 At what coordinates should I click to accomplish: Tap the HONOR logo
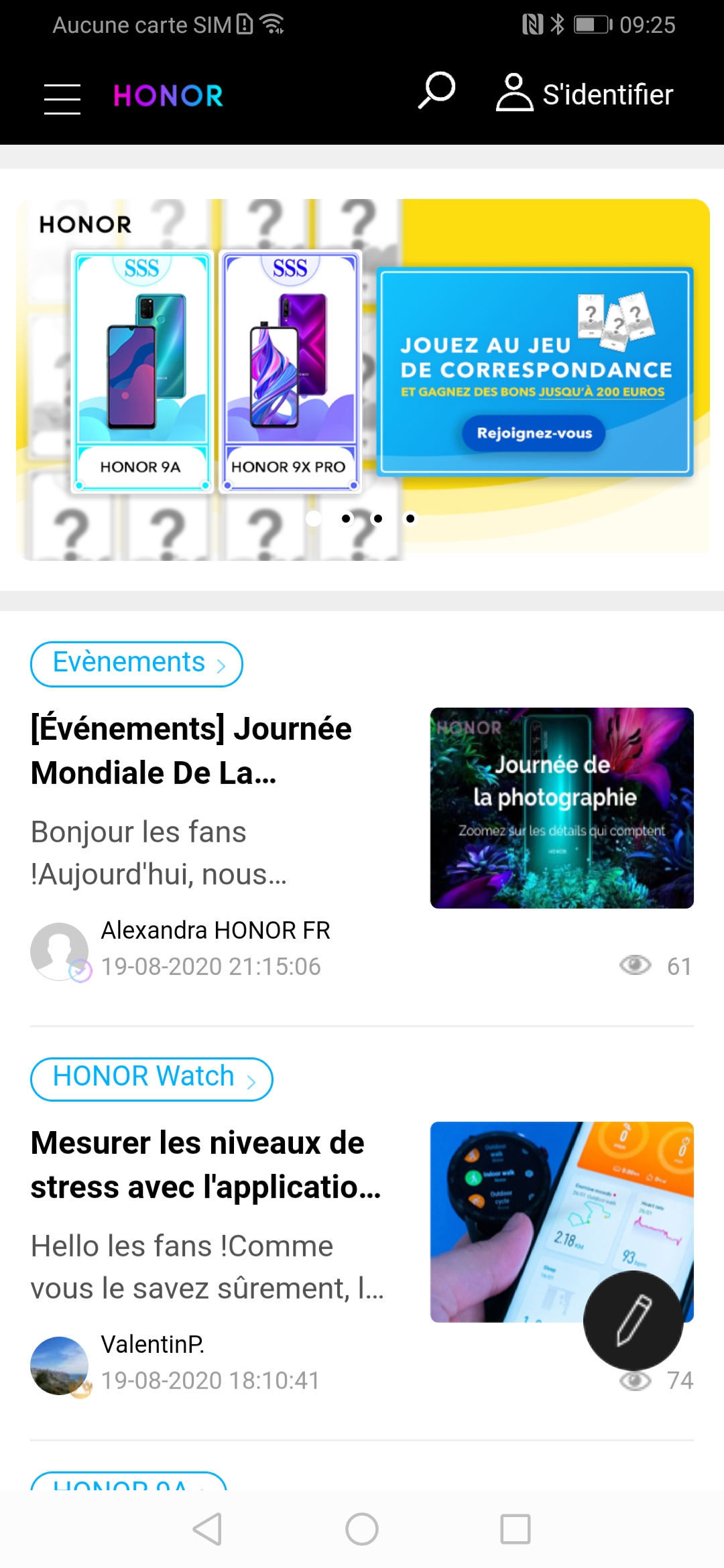tap(168, 96)
